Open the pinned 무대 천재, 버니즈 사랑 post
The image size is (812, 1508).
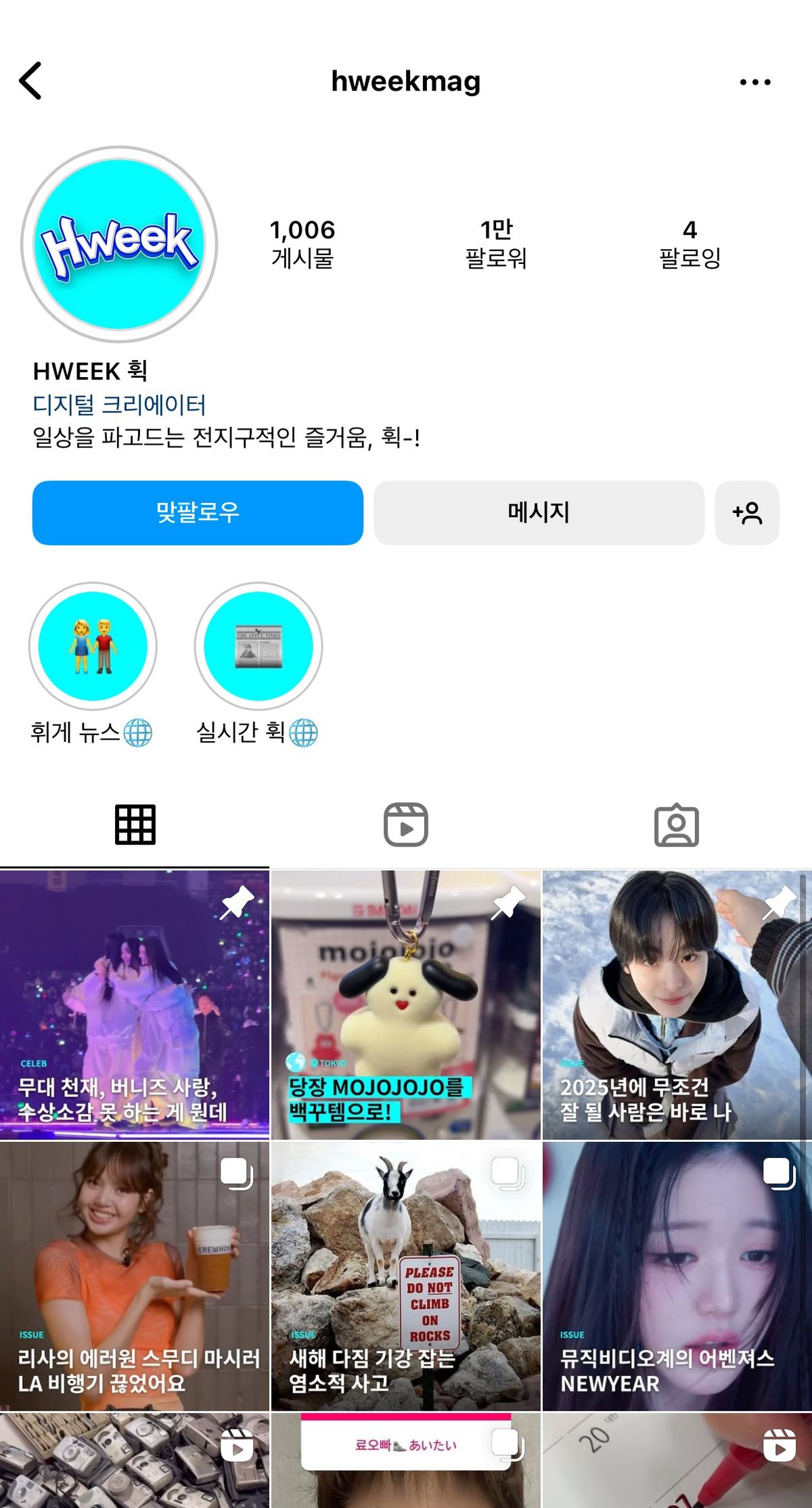point(135,1004)
